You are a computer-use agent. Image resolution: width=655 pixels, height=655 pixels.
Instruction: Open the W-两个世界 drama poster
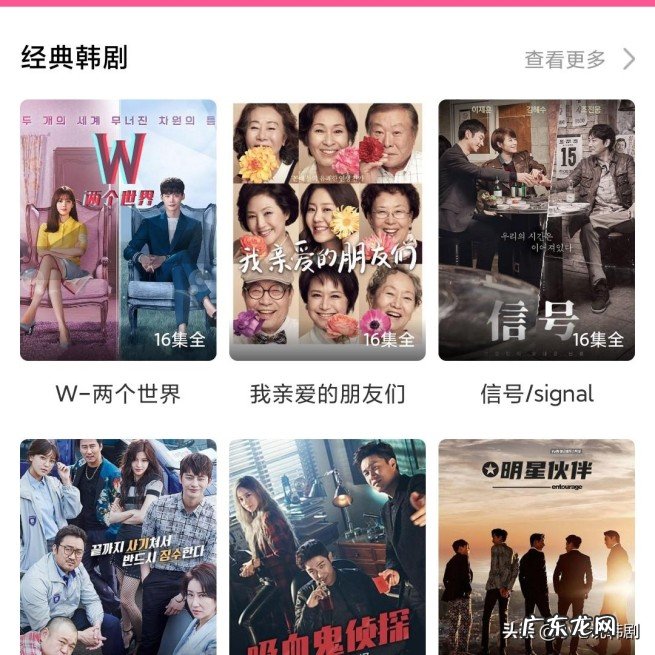point(118,230)
